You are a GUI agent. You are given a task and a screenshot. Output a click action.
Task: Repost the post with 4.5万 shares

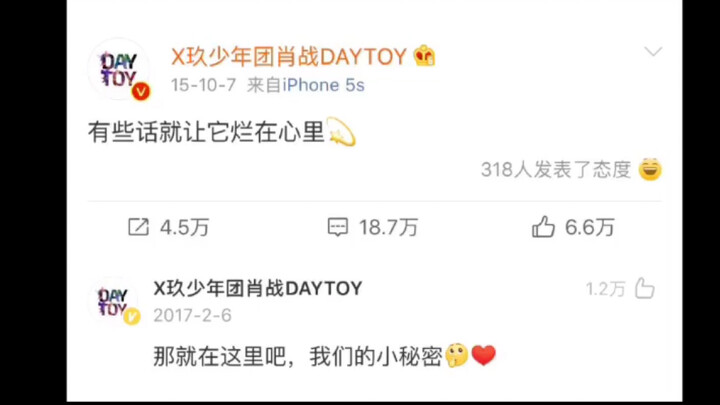pyautogui.click(x=168, y=227)
